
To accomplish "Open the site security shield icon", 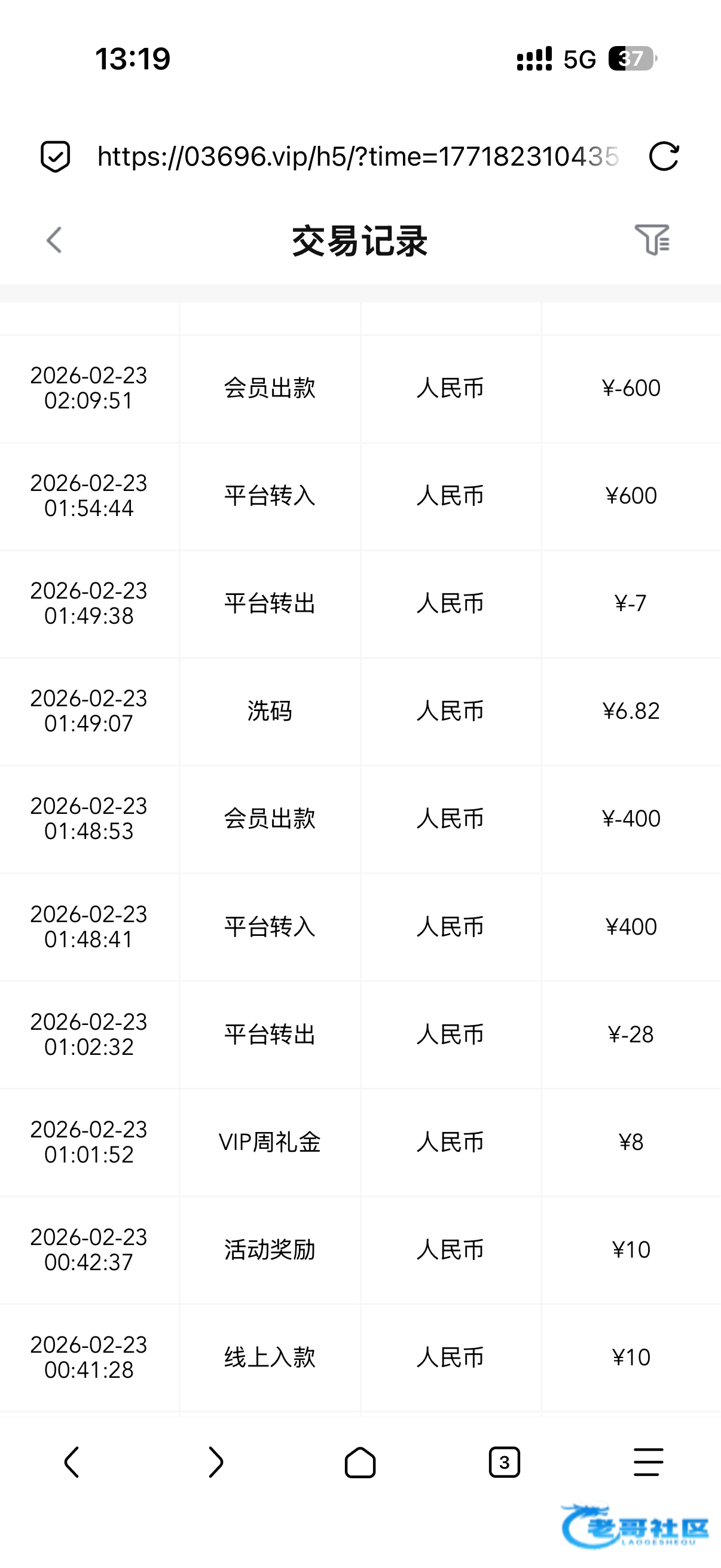I will [56, 157].
